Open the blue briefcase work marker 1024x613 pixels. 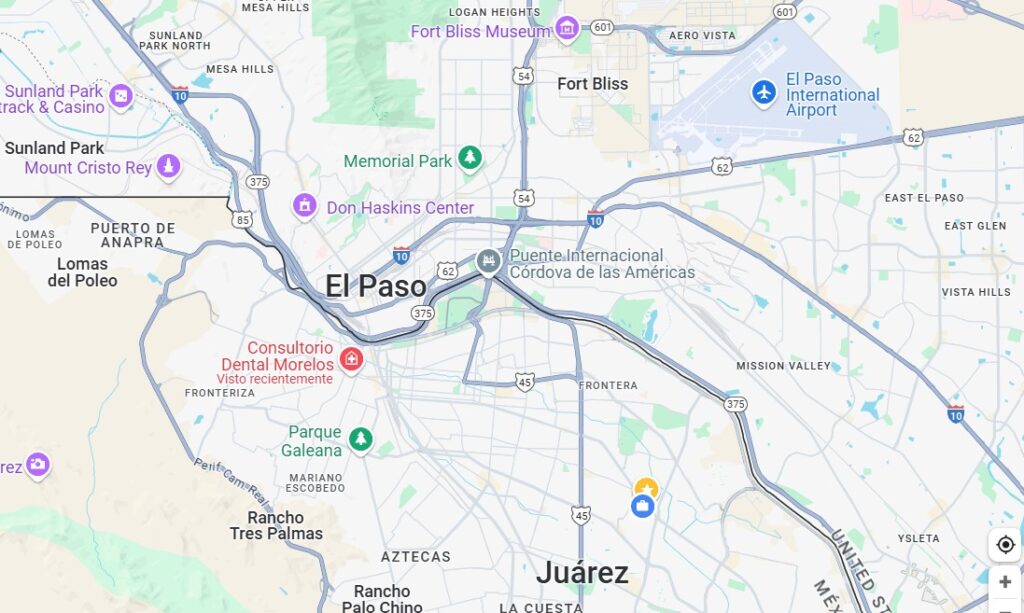643,507
